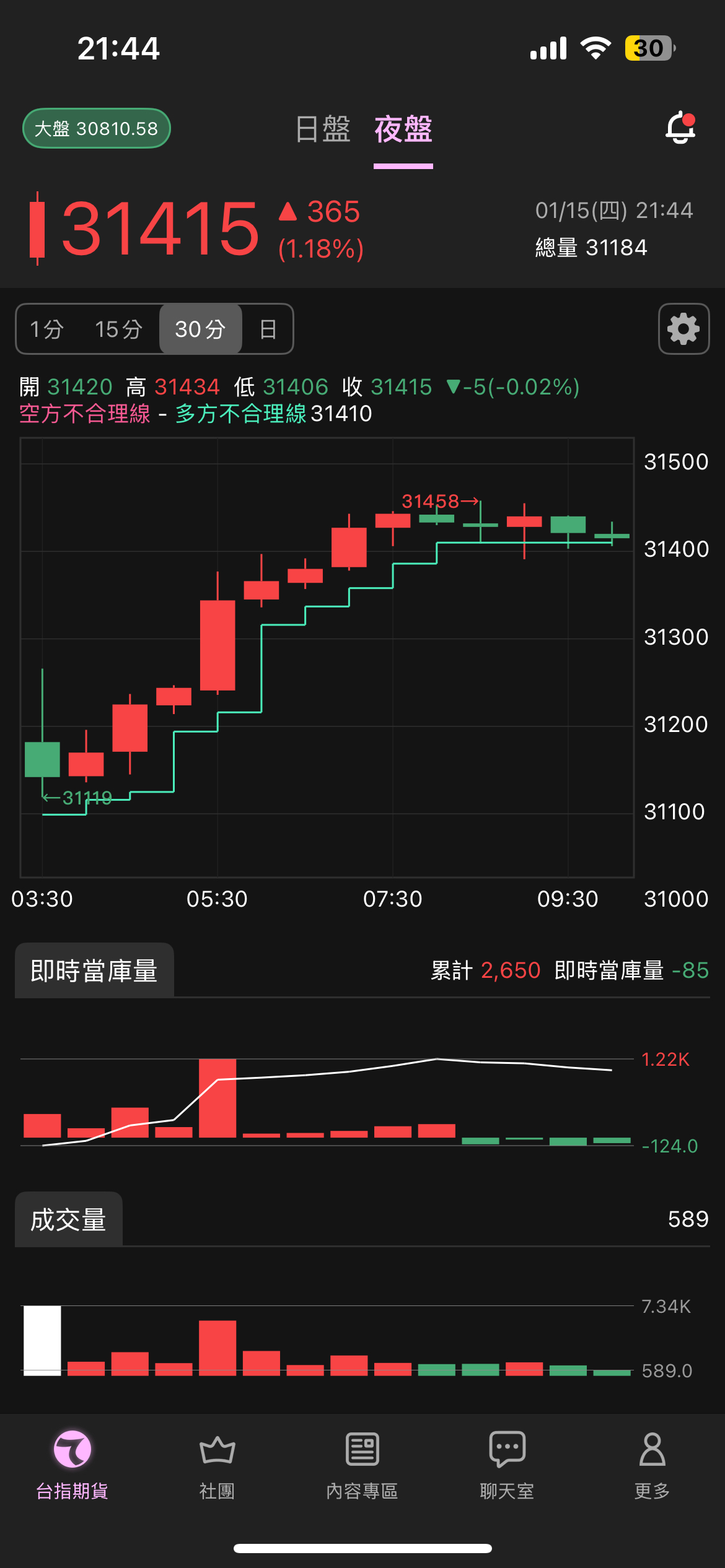Open chart settings gear
Viewport: 725px width, 1568px height.
click(683, 329)
